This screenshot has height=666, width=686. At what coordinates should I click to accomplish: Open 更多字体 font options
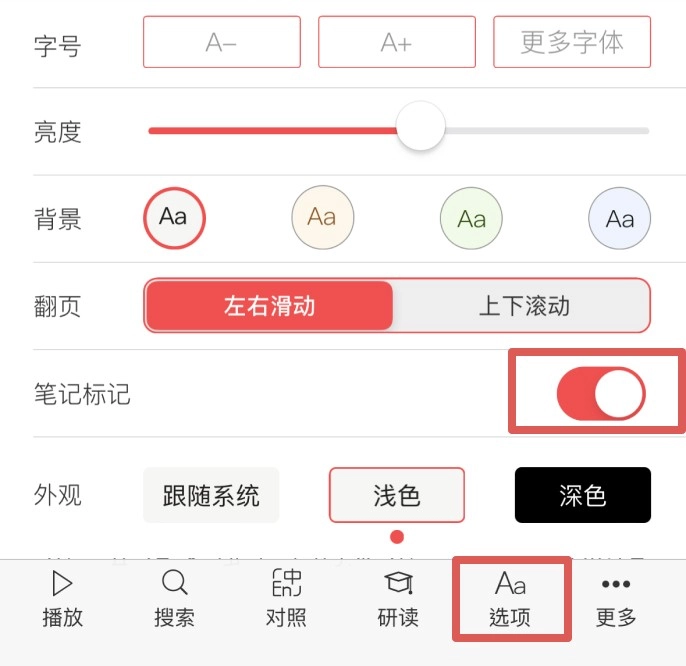point(572,42)
